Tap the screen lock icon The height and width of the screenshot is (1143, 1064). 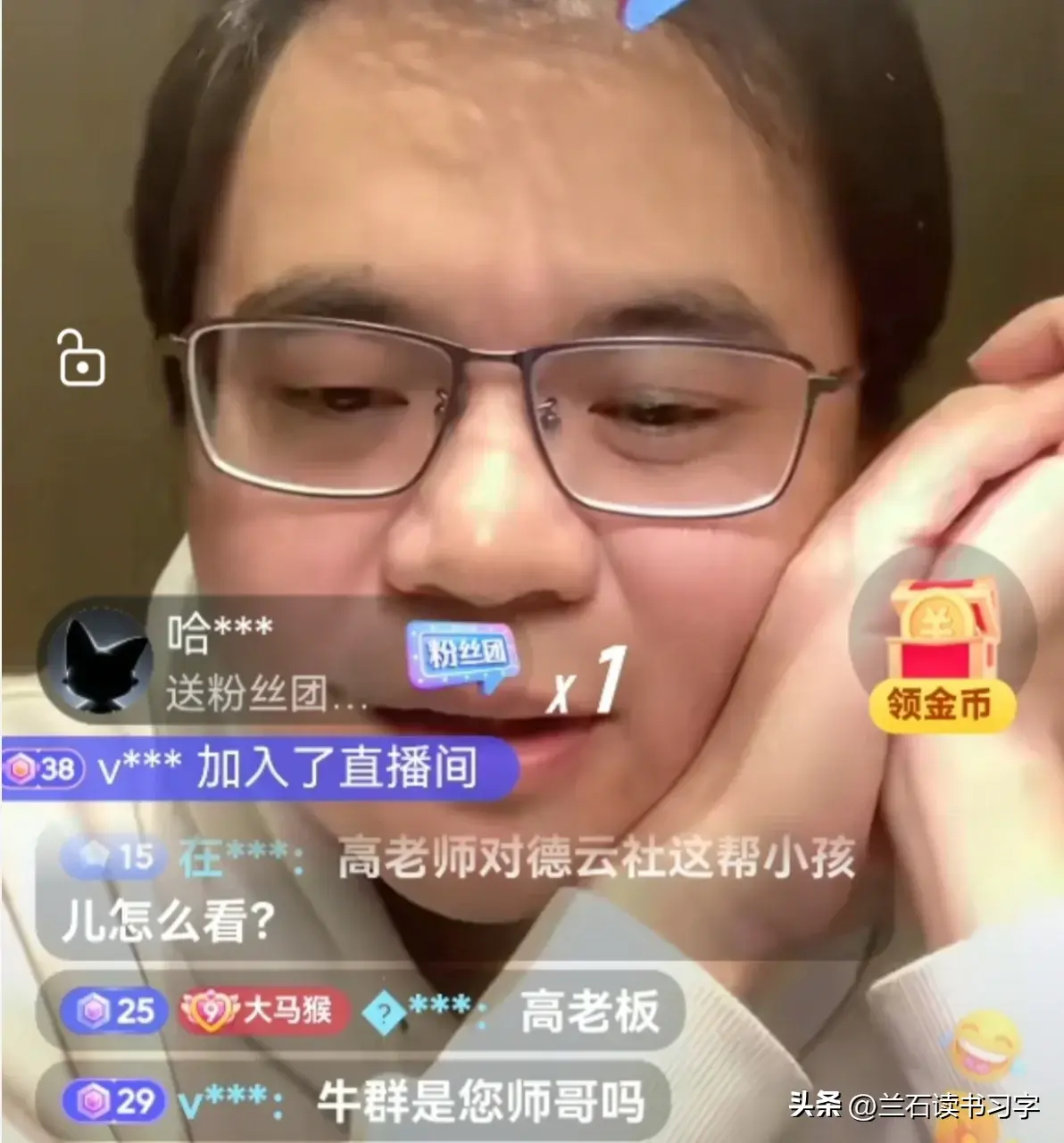[80, 359]
